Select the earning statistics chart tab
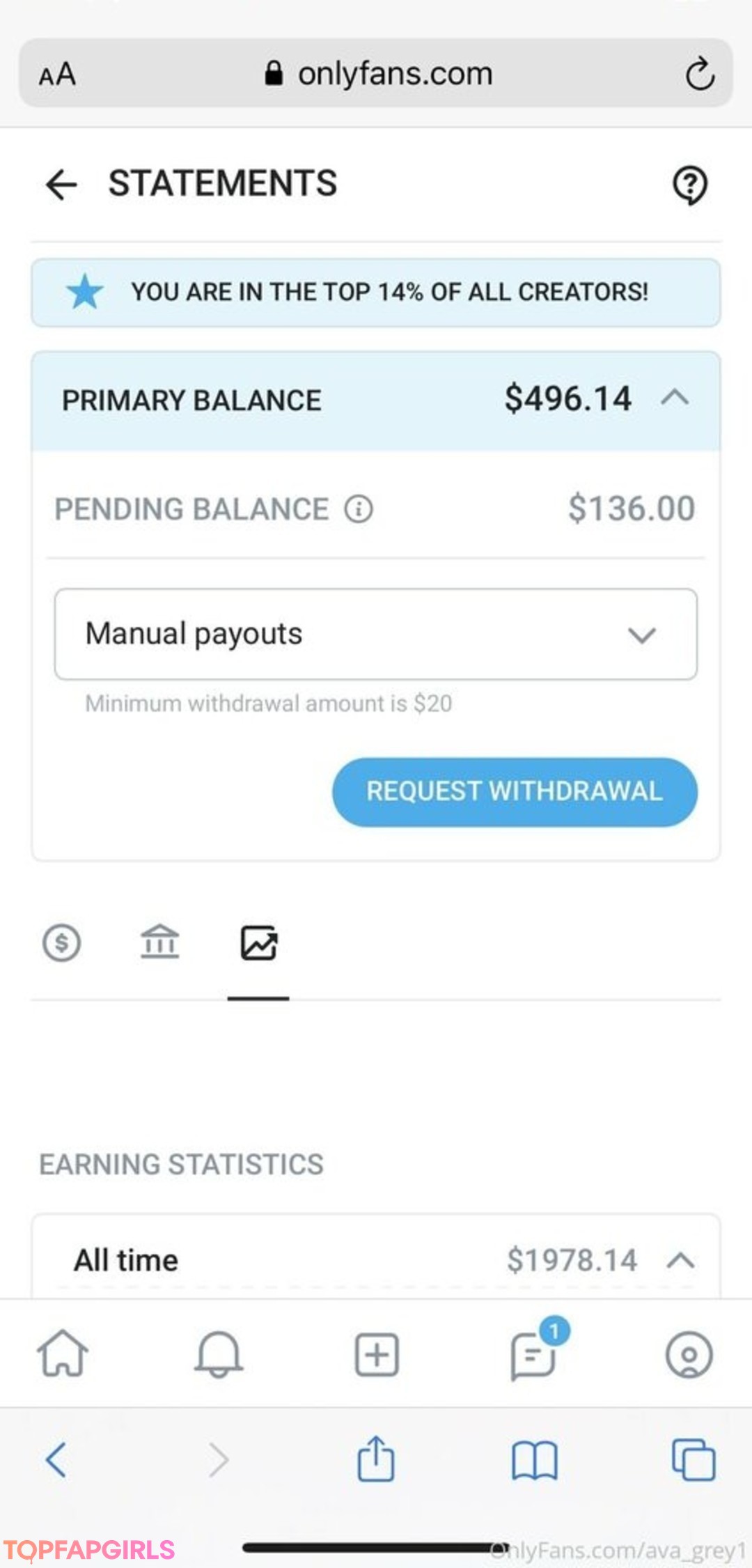This screenshot has height=1568, width=752. tap(259, 943)
